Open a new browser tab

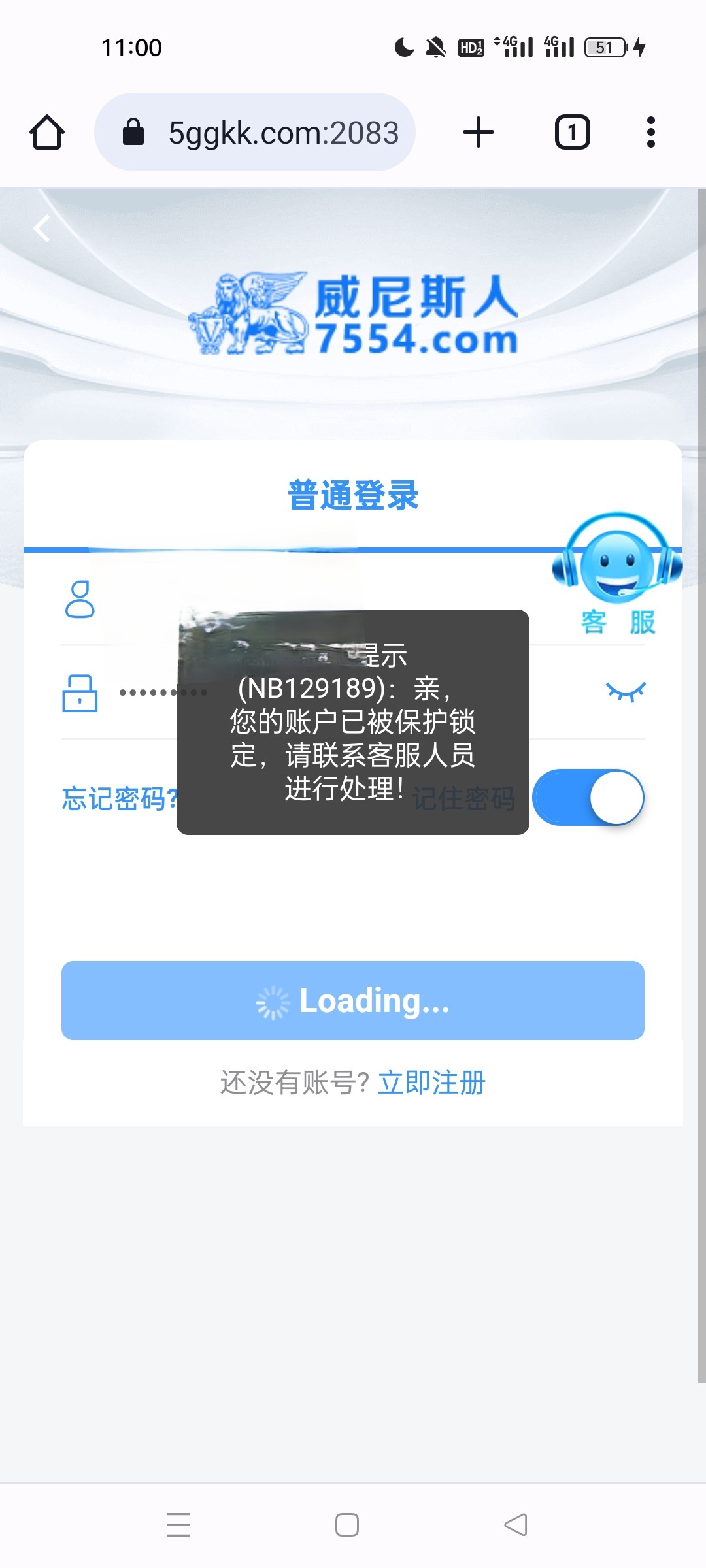tap(479, 133)
